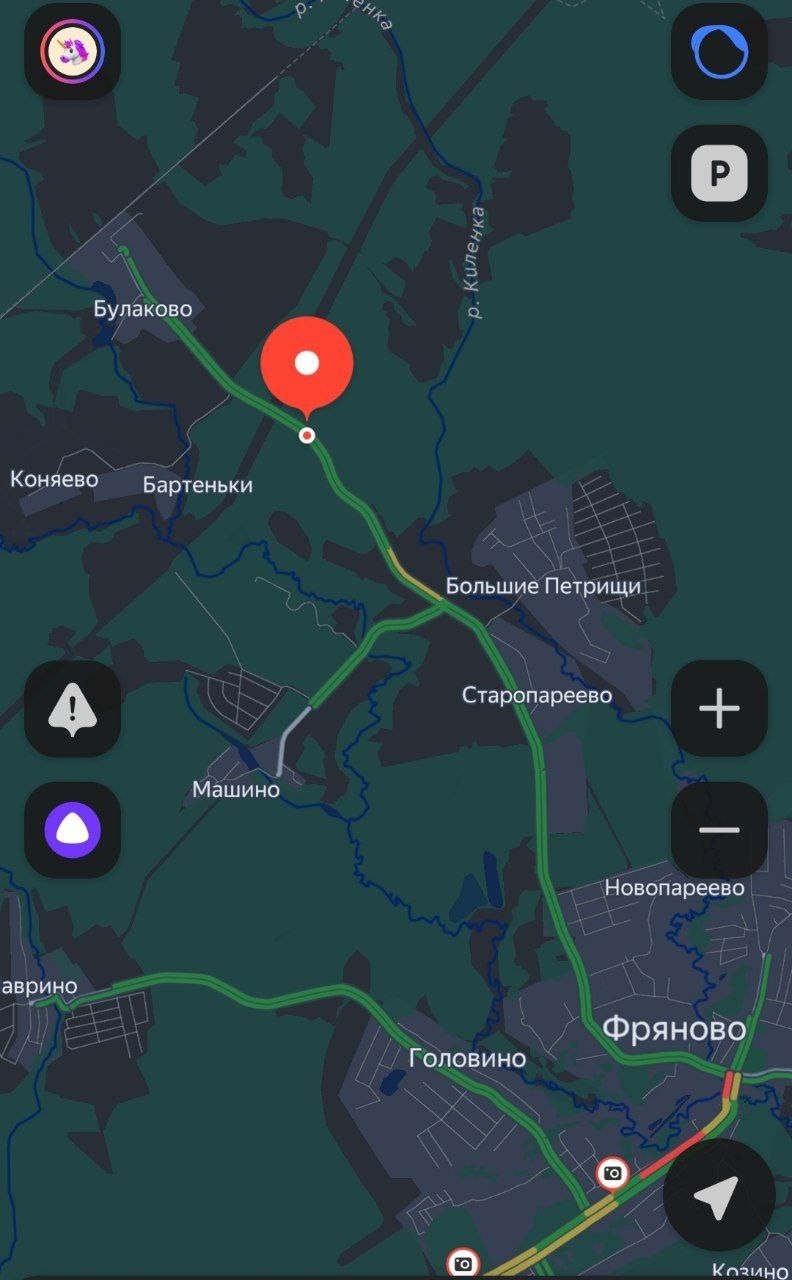
Task: Open the speed camera near Козино
Action: (x=463, y=1263)
